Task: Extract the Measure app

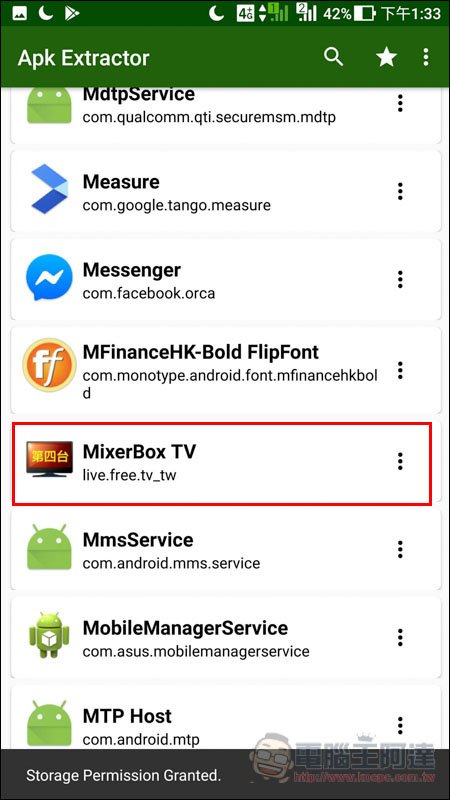Action: coord(226,189)
